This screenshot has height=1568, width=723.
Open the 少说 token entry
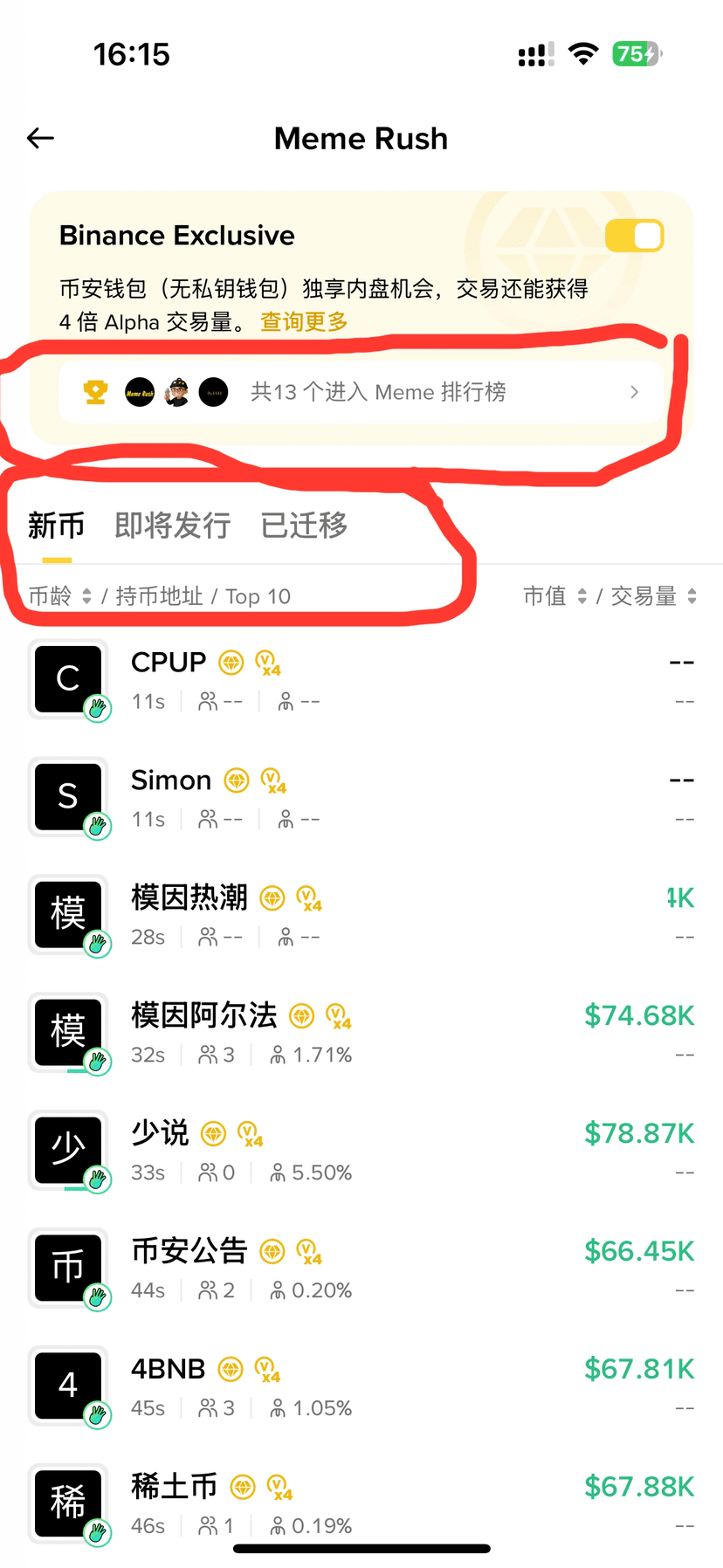pyautogui.click(x=361, y=1151)
